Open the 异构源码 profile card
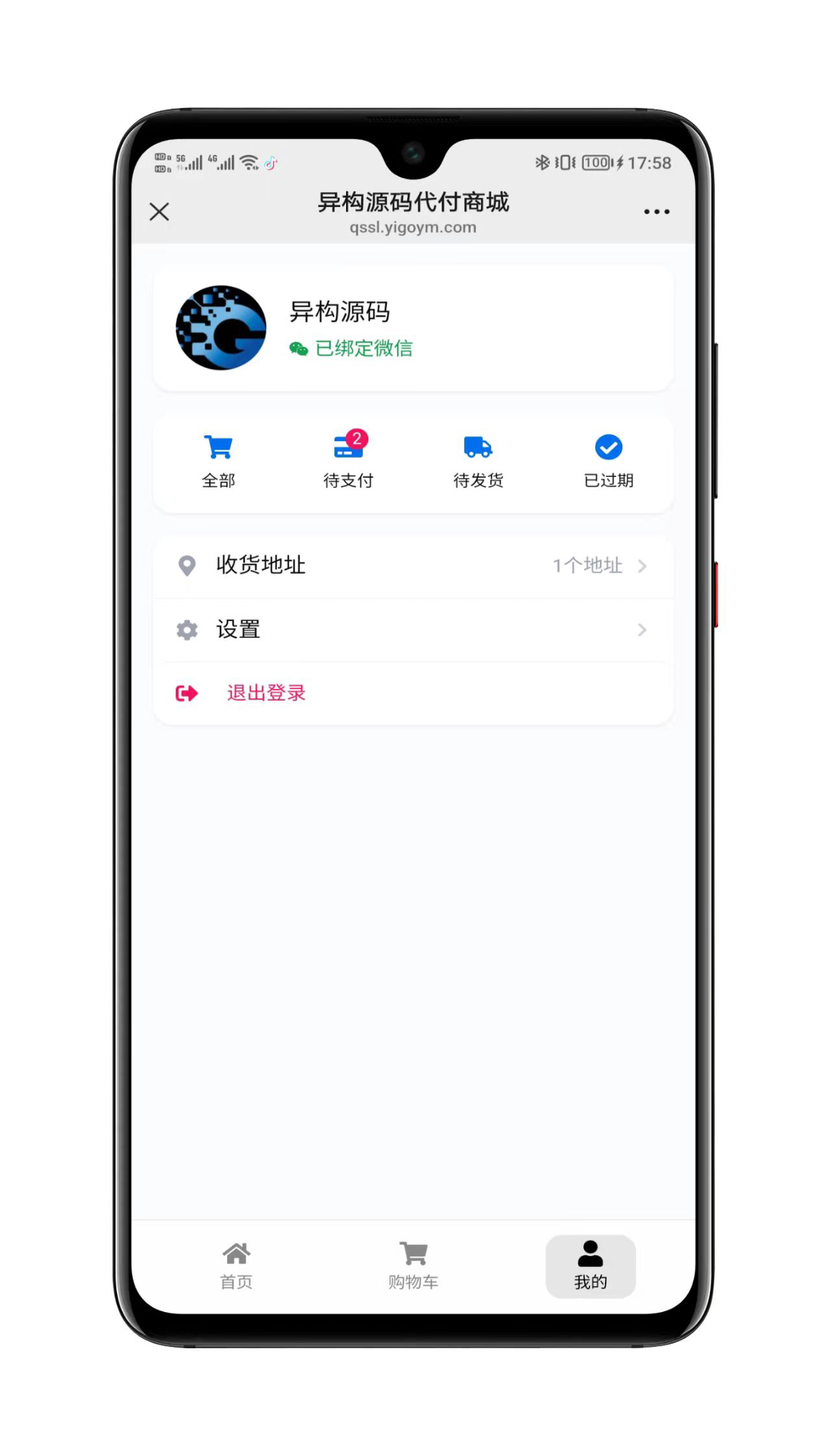The width and height of the screenshot is (831, 1456). point(413,328)
